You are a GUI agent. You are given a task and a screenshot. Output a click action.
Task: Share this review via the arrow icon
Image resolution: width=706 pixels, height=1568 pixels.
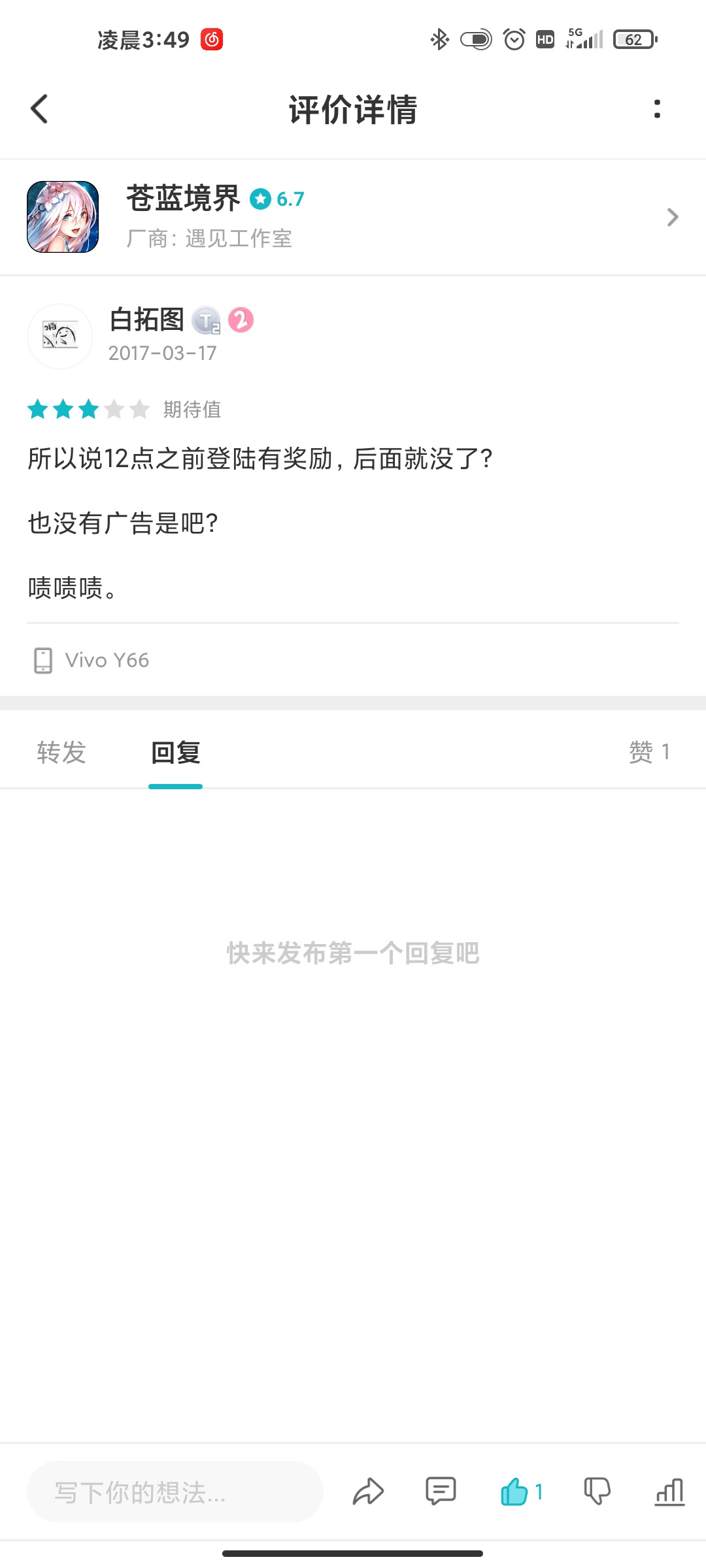(x=368, y=1492)
